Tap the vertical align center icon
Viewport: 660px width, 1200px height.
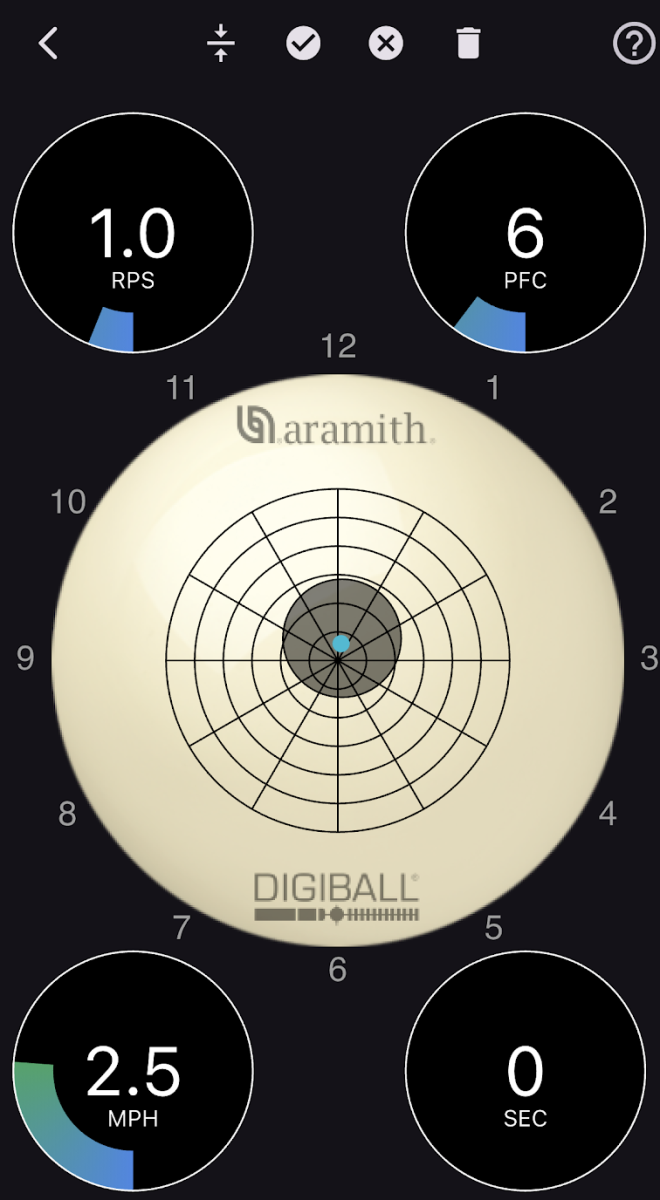[221, 44]
